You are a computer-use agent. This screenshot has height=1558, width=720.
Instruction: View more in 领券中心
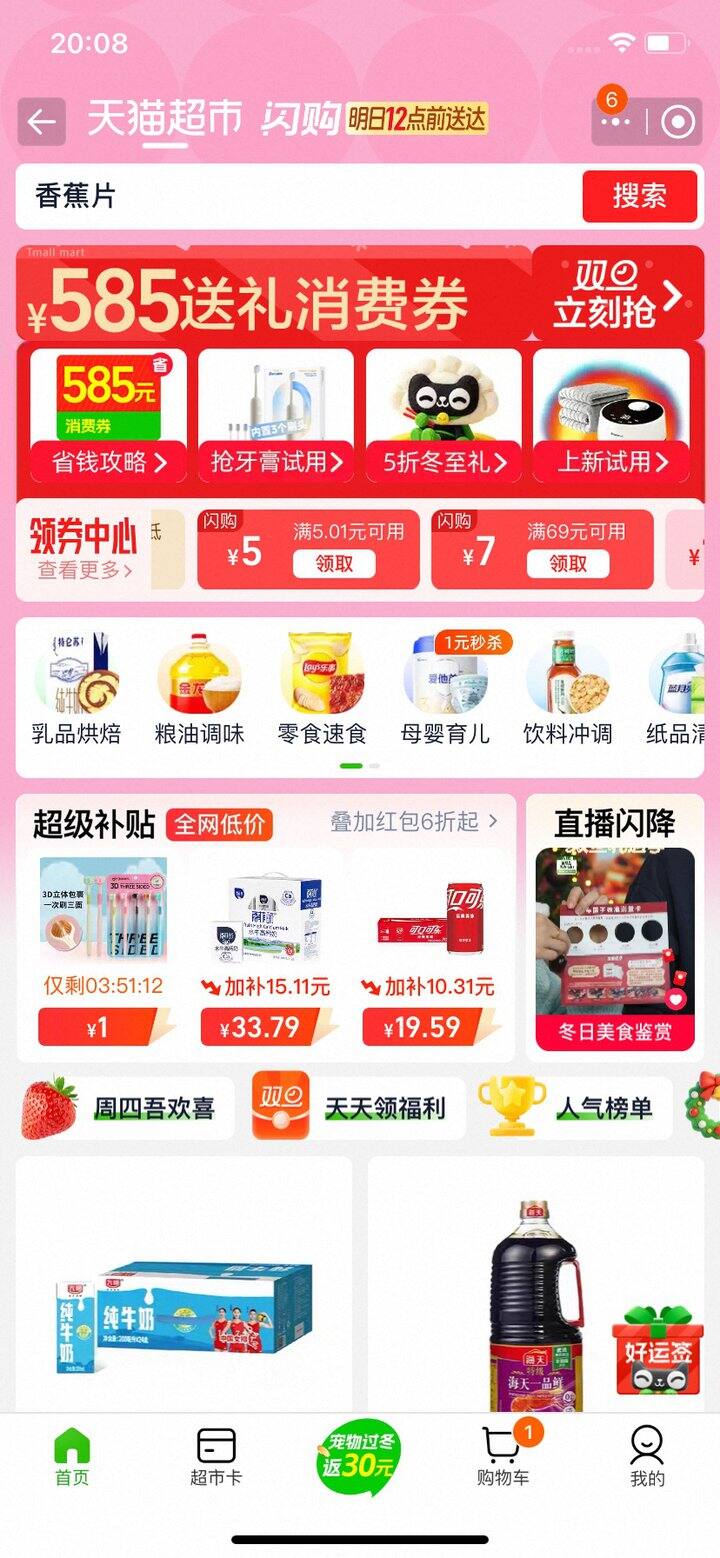click(86, 570)
